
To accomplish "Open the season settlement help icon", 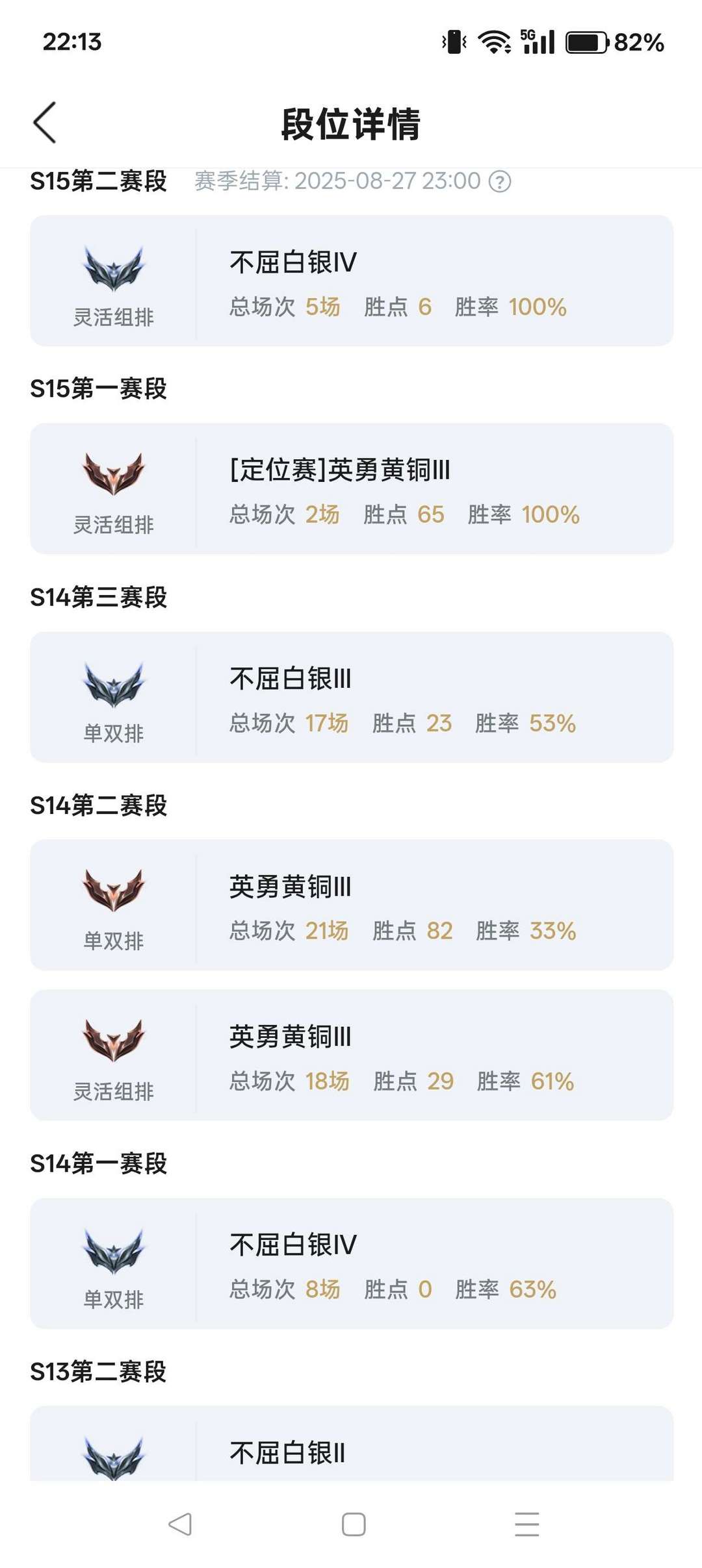I will 500,181.
